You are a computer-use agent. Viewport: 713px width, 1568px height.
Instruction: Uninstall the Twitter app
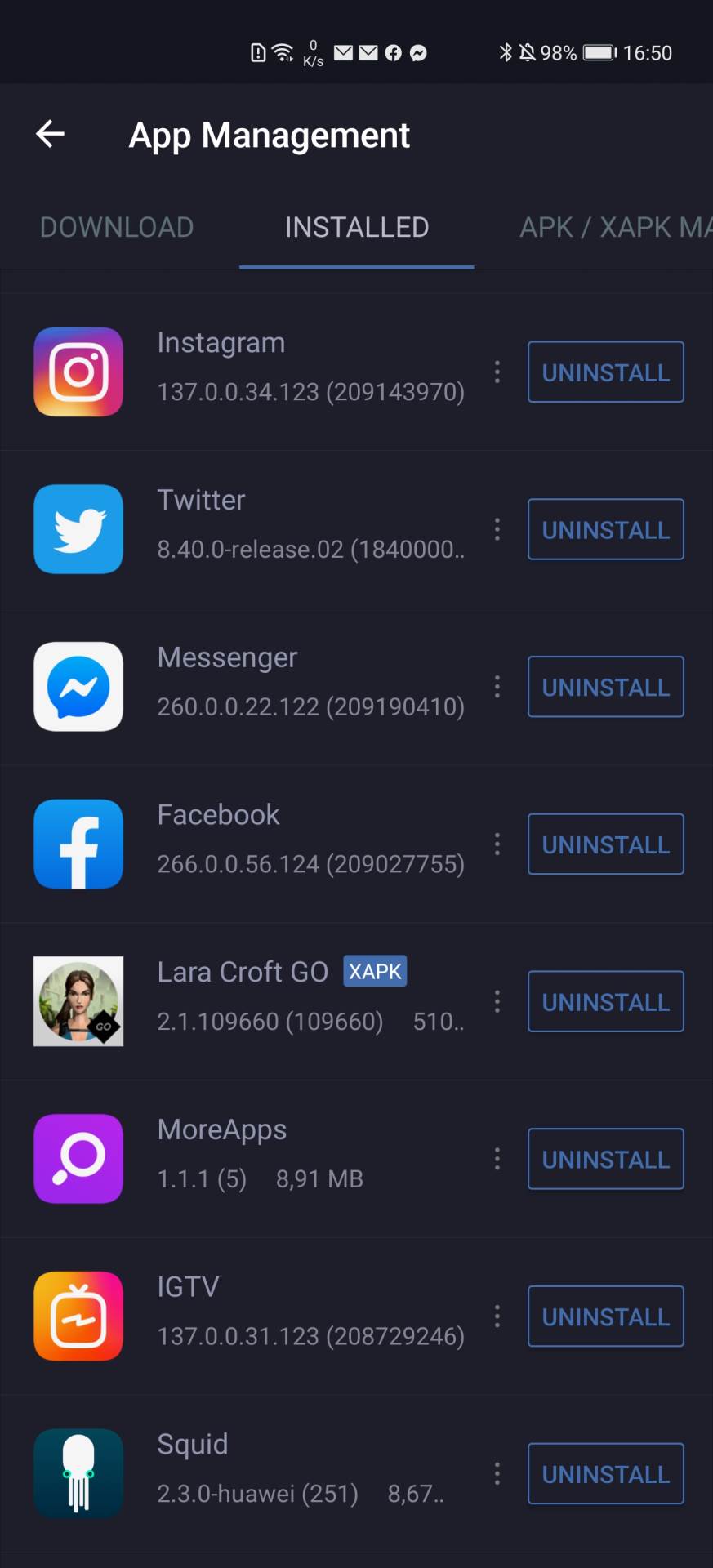click(605, 529)
